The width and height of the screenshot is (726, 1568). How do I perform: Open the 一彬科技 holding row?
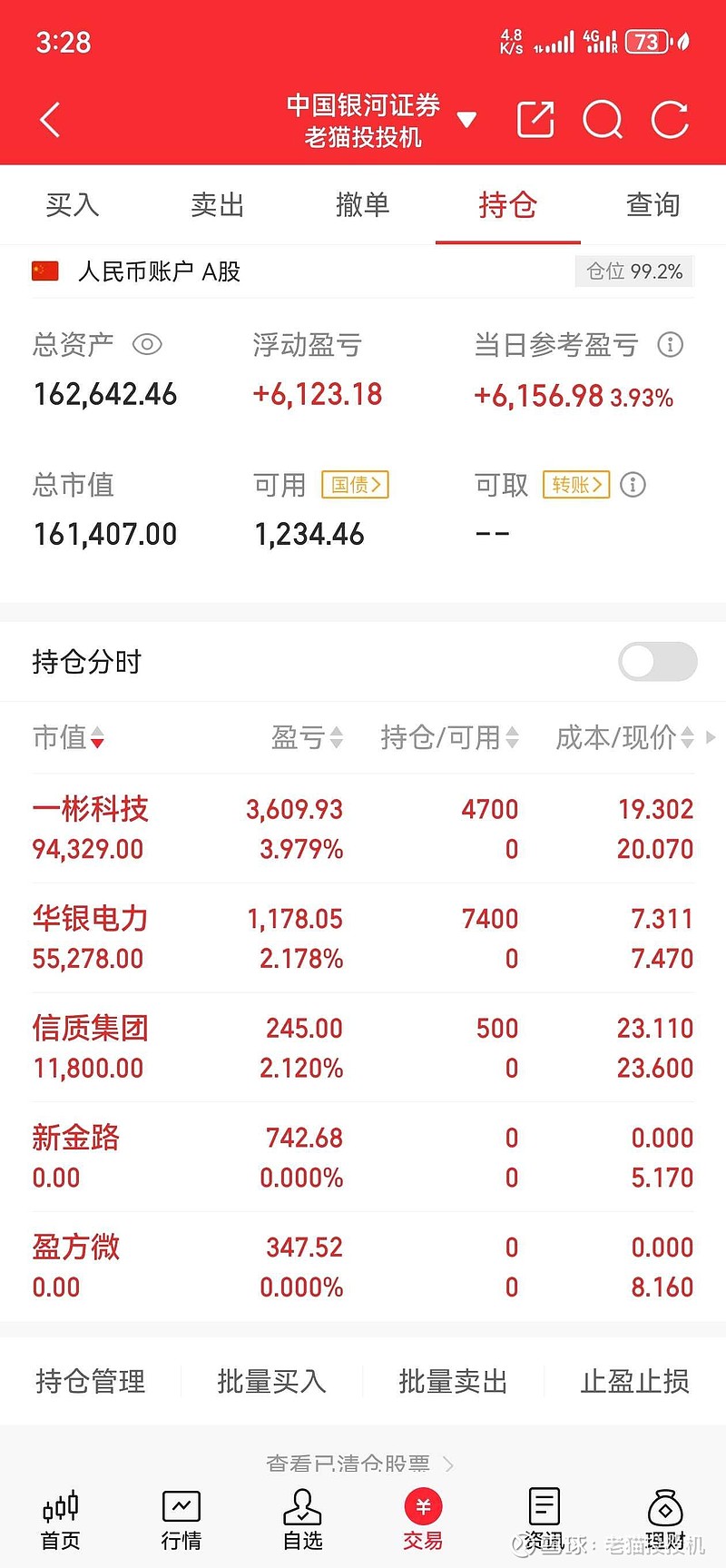coord(363,829)
